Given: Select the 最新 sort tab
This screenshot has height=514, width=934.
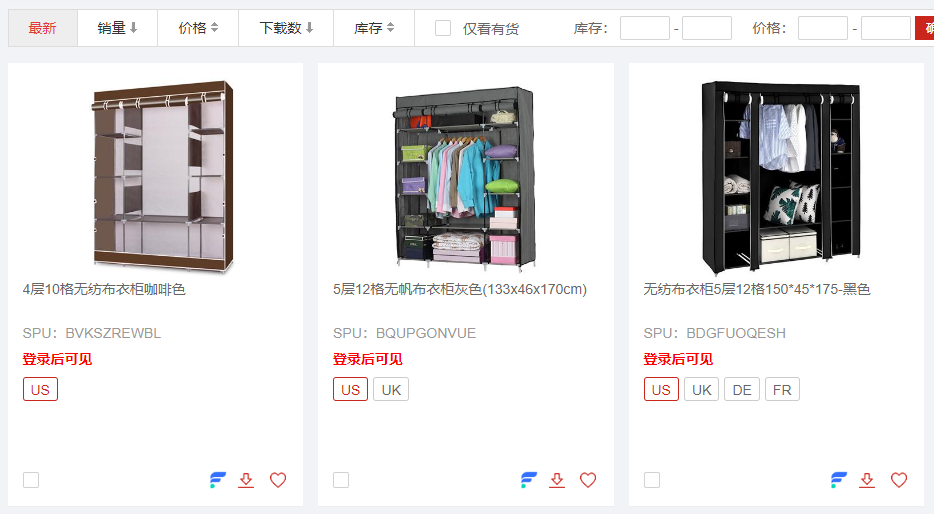Looking at the screenshot, I should (x=42, y=28).
